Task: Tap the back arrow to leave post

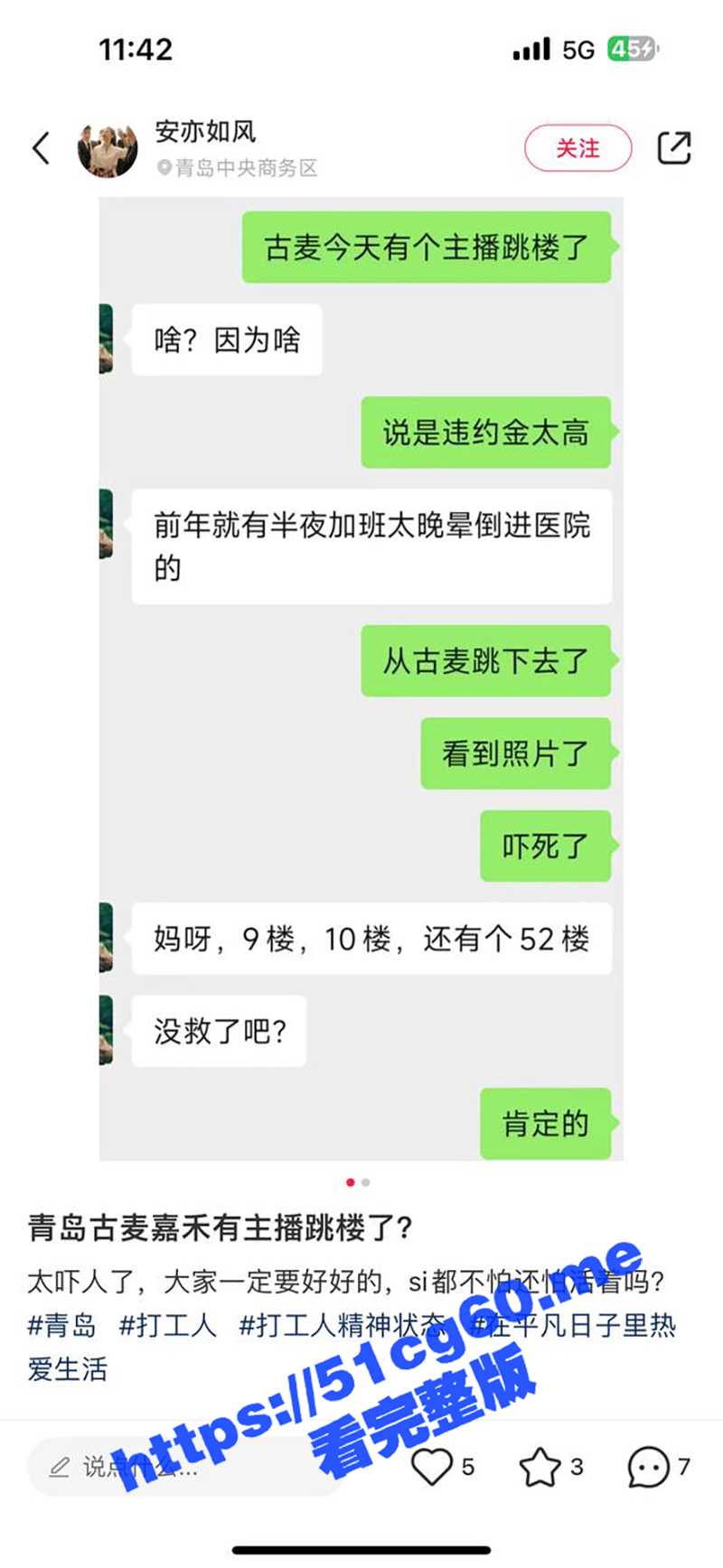Action: [40, 148]
